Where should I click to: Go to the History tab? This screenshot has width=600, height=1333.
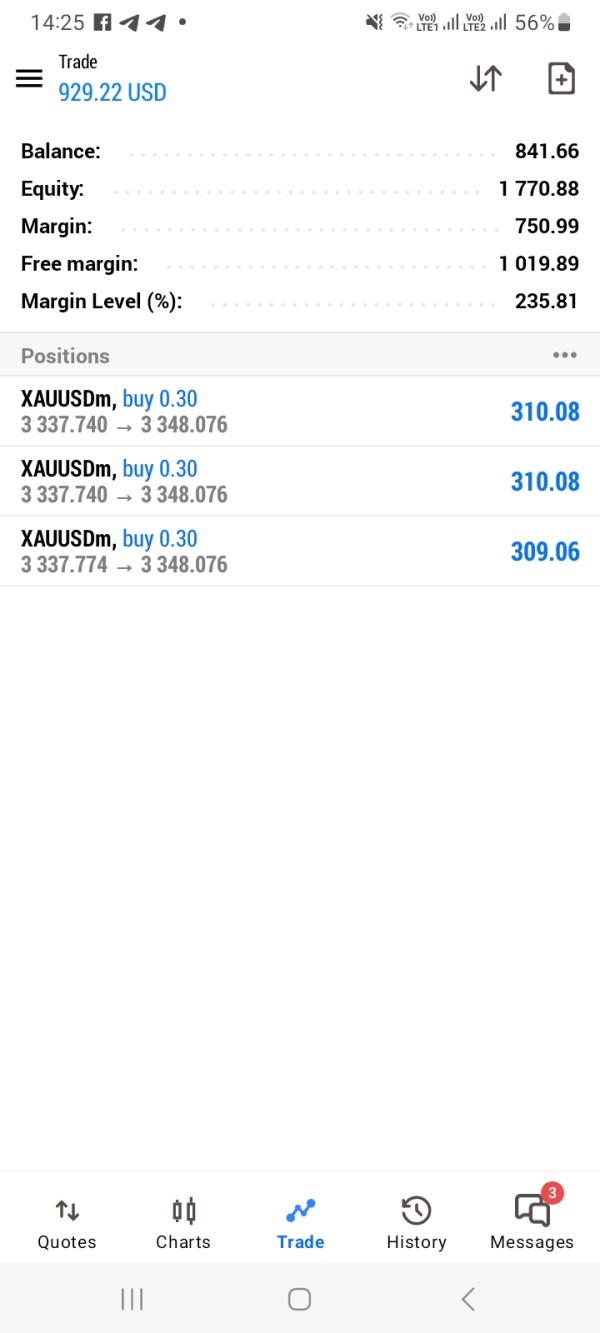pos(416,1224)
